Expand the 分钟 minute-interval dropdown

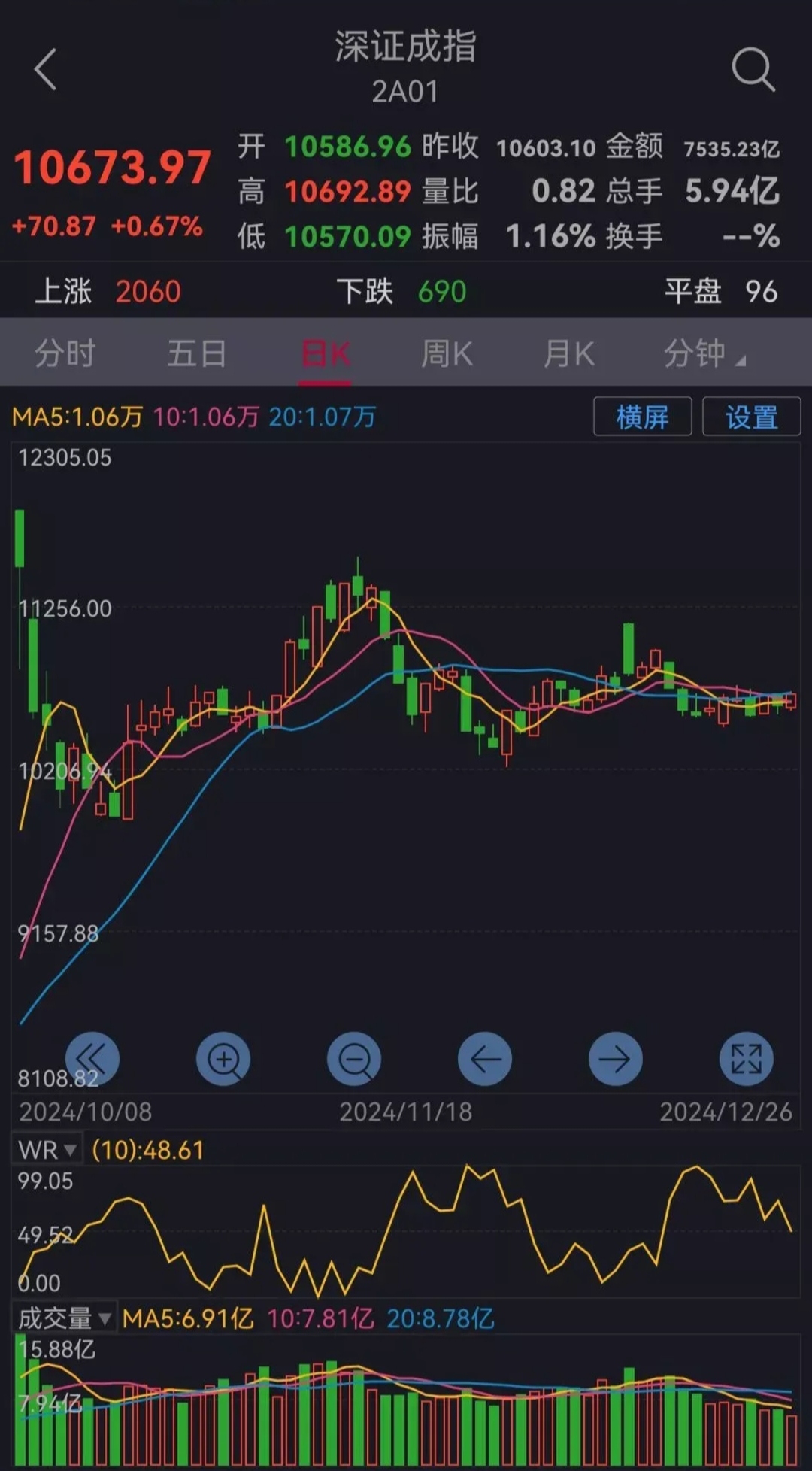[699, 352]
